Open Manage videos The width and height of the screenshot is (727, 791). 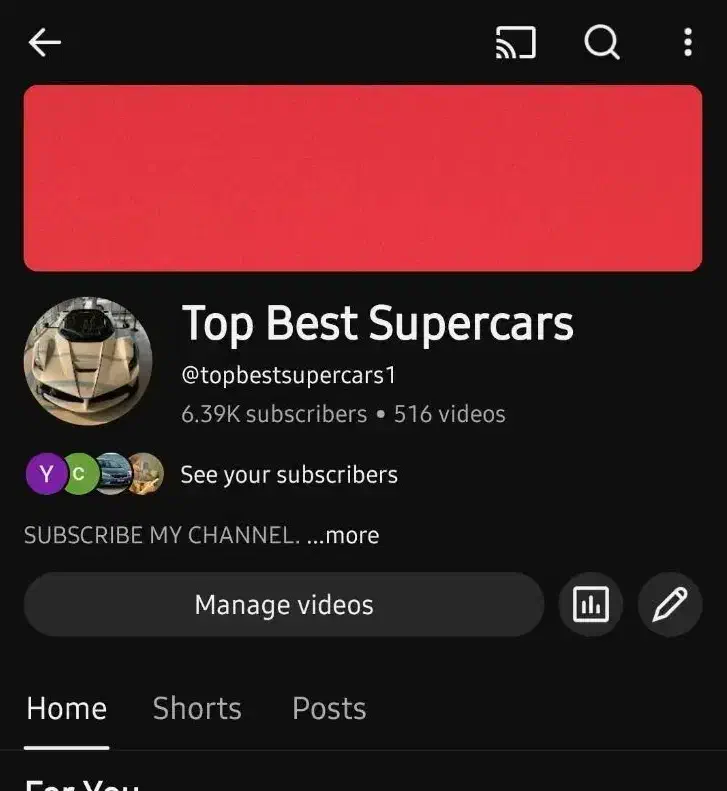[284, 605]
